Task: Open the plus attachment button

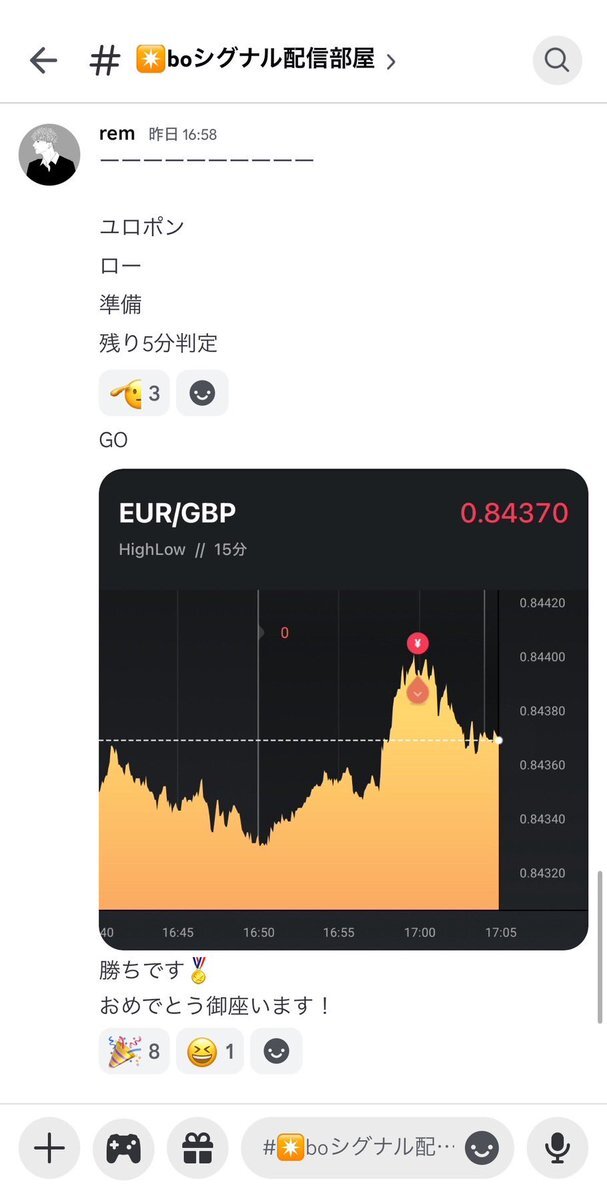Action: (49, 1148)
